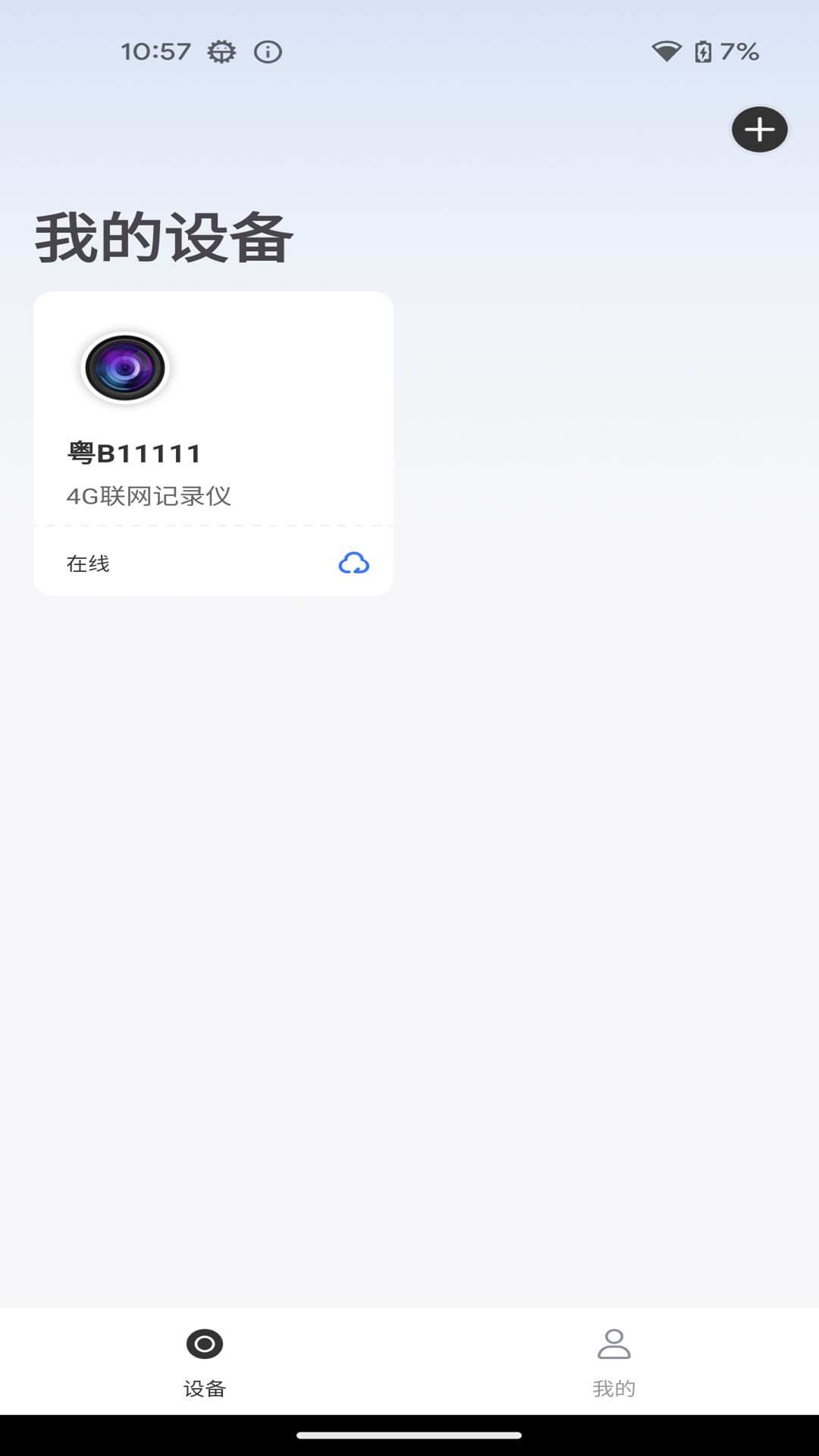Tap the clock showing 10:57
This screenshot has width=819, height=1456.
[x=154, y=52]
